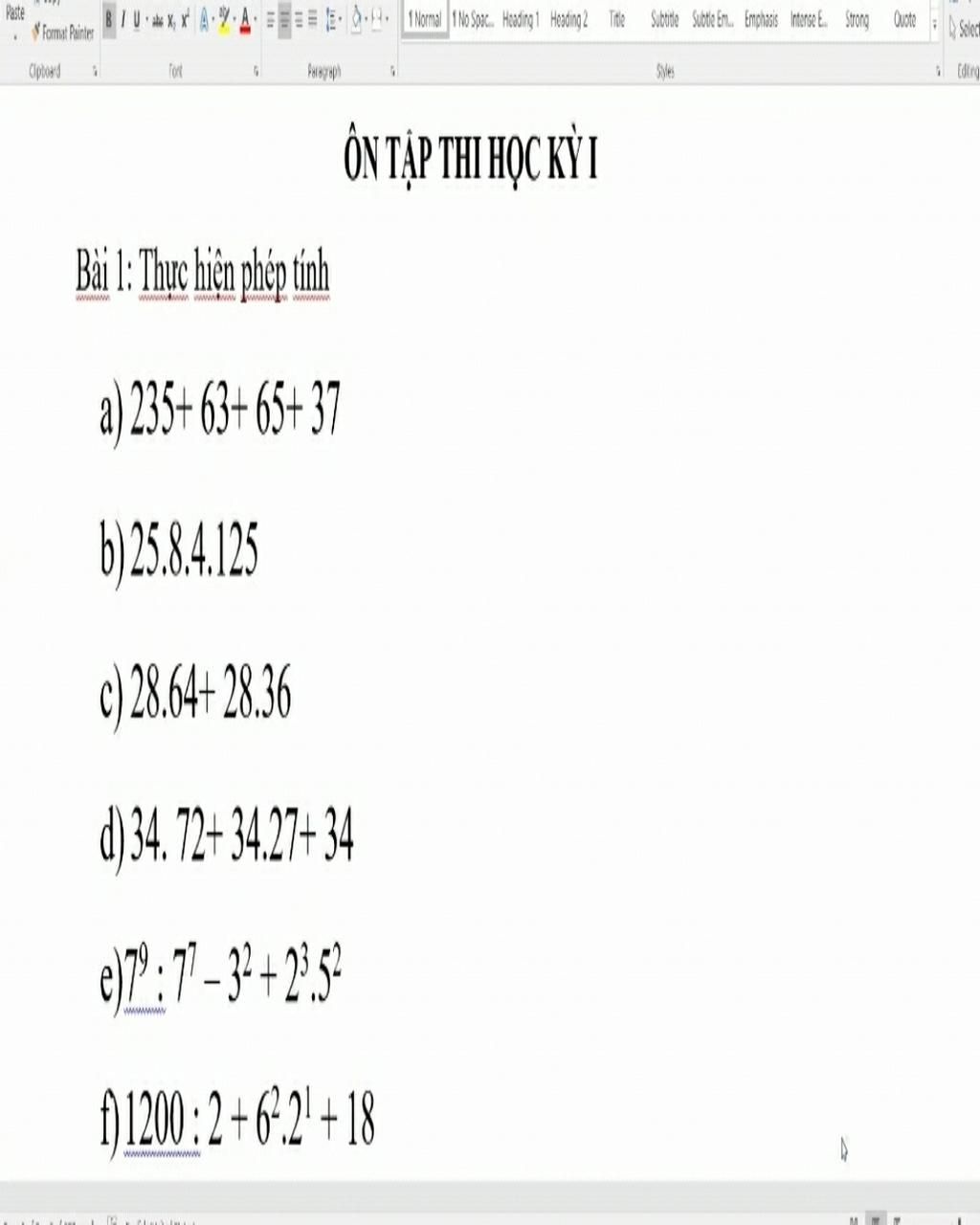
Task: Center align the paragraph
Action: click(x=284, y=19)
